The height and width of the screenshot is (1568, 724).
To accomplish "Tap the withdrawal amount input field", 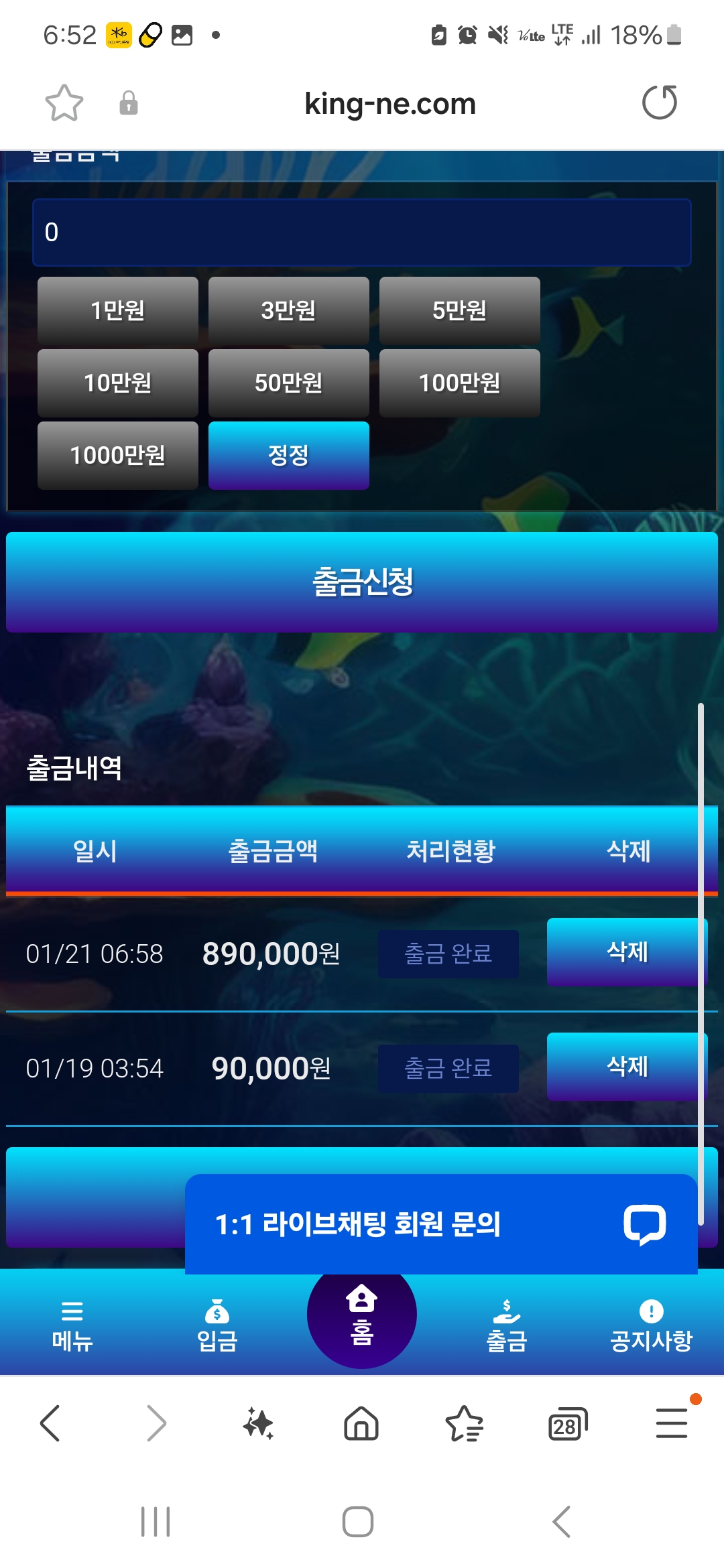I will 361,233.
